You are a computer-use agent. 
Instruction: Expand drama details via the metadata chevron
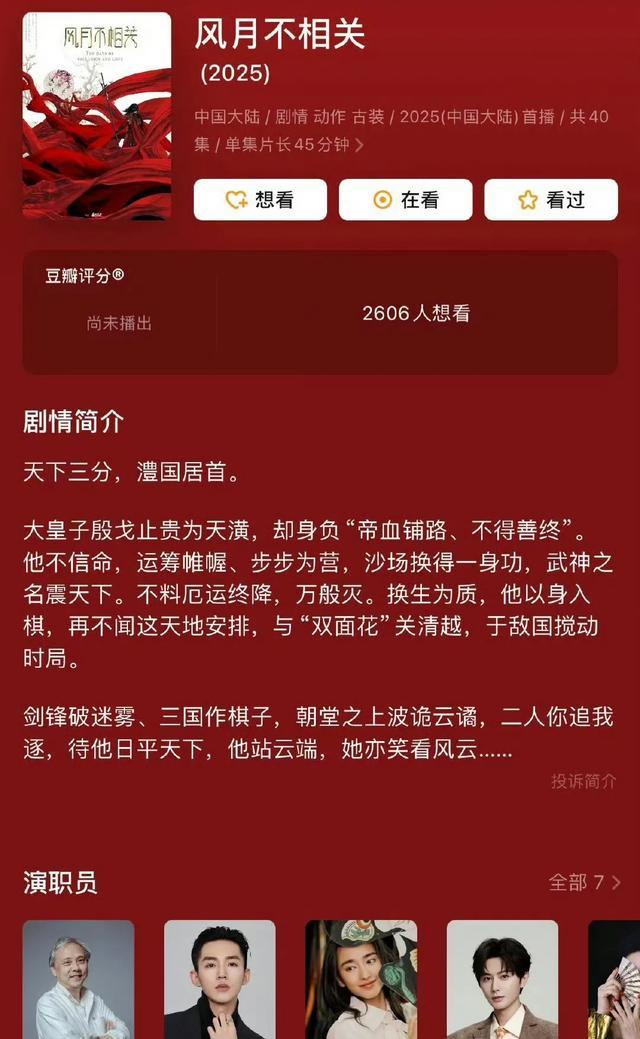(x=359, y=146)
